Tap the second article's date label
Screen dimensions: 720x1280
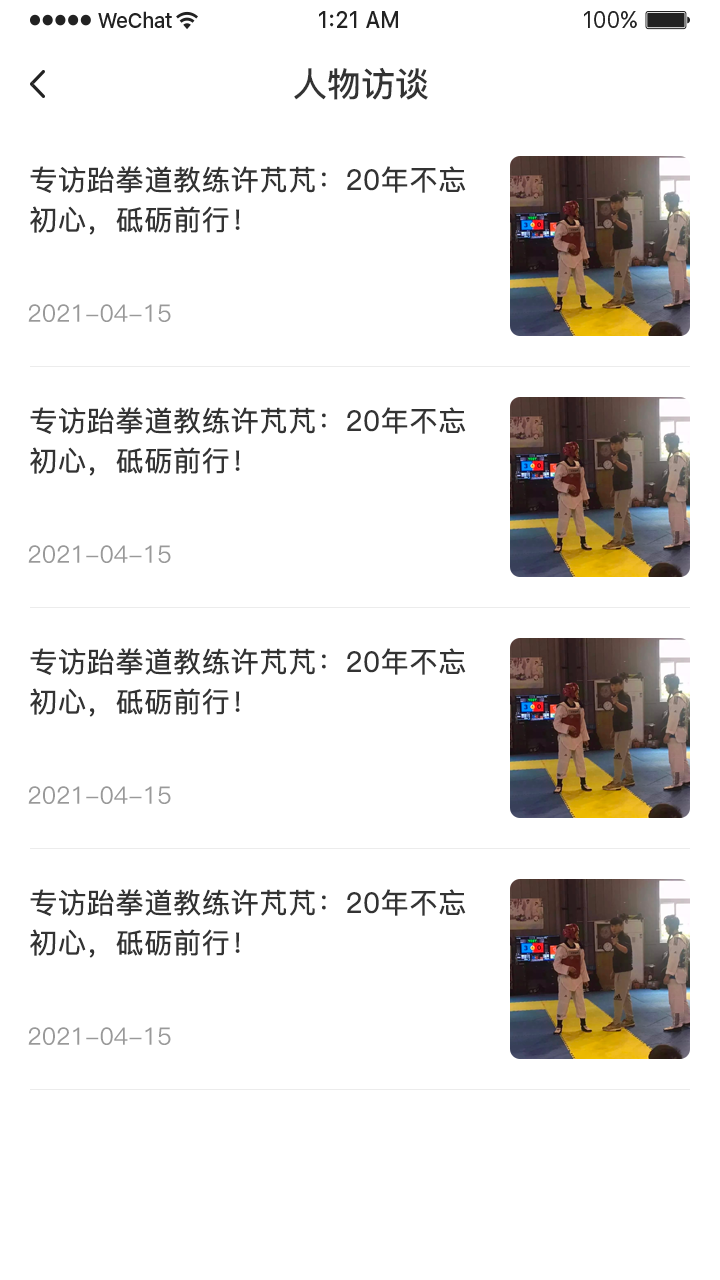[x=100, y=554]
